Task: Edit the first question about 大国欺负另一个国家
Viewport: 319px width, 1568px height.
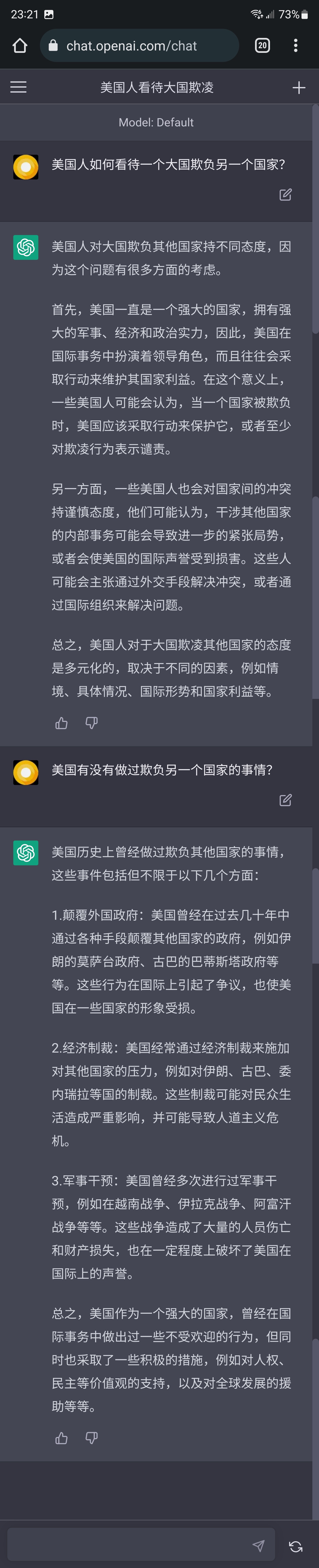Action: [285, 195]
